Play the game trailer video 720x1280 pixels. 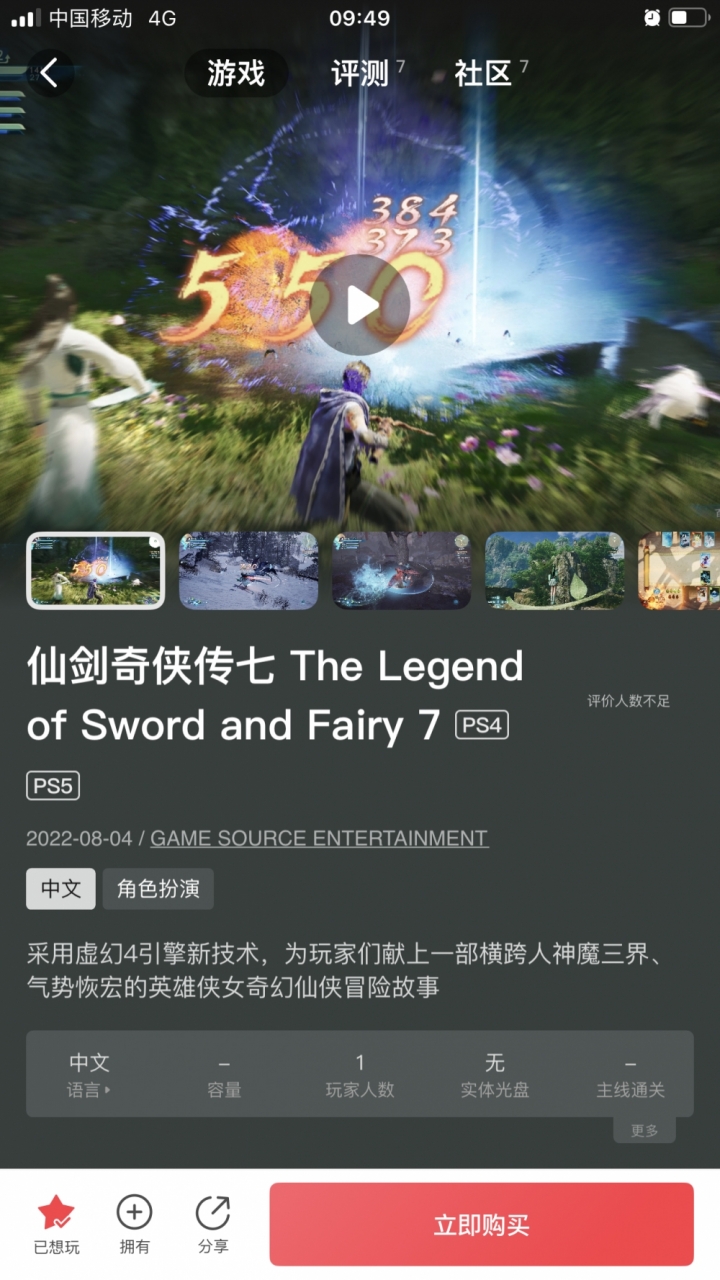360,305
